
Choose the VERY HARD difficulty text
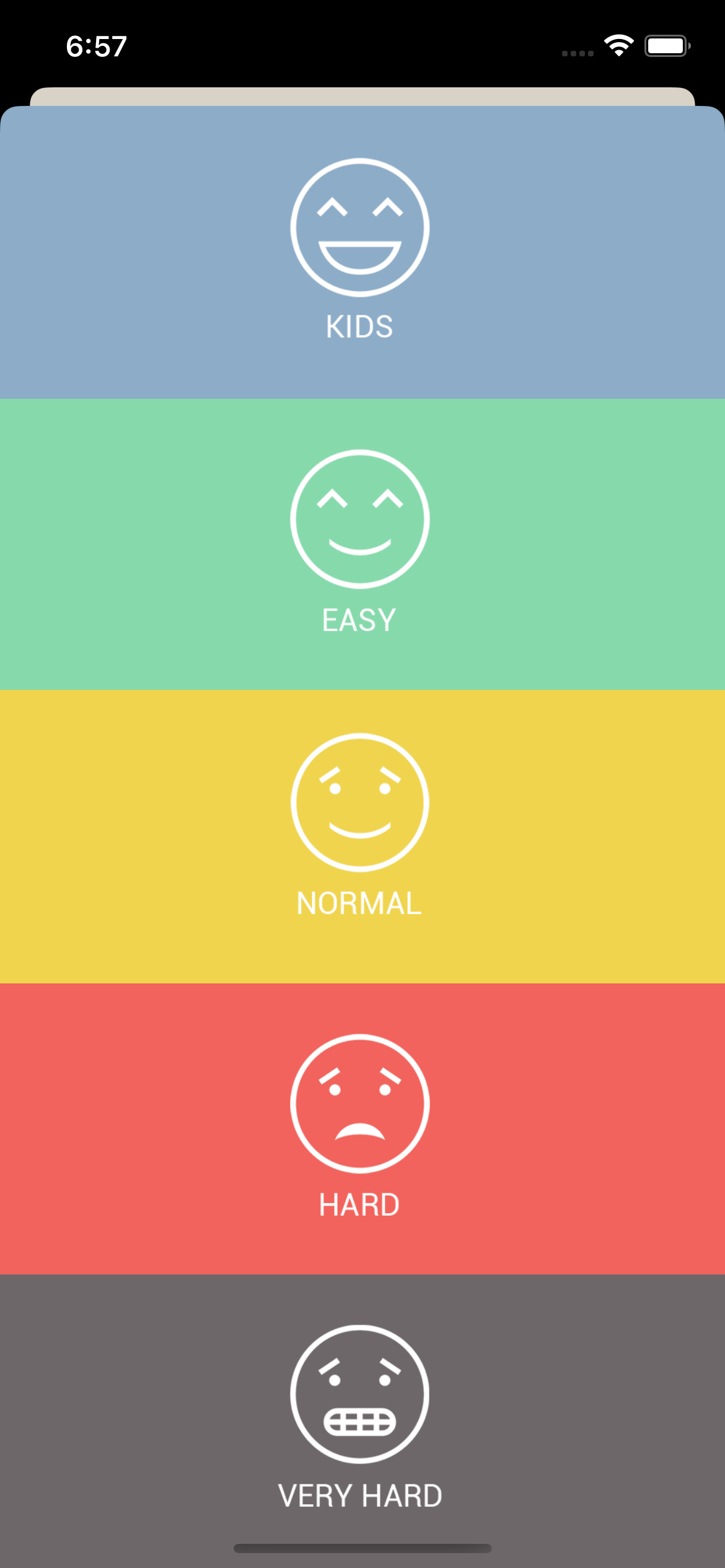[x=359, y=1496]
